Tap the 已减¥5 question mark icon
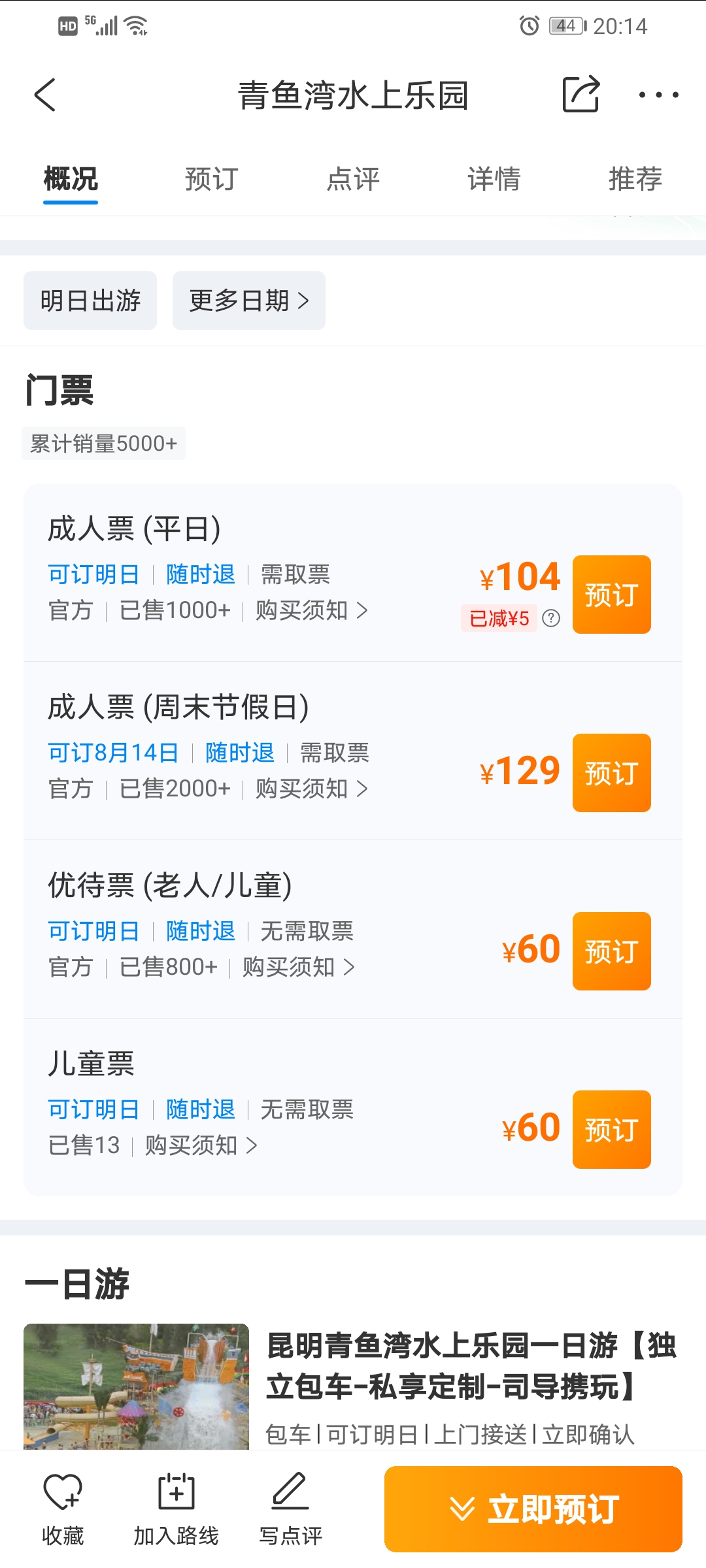The image size is (706, 1568). tap(551, 618)
